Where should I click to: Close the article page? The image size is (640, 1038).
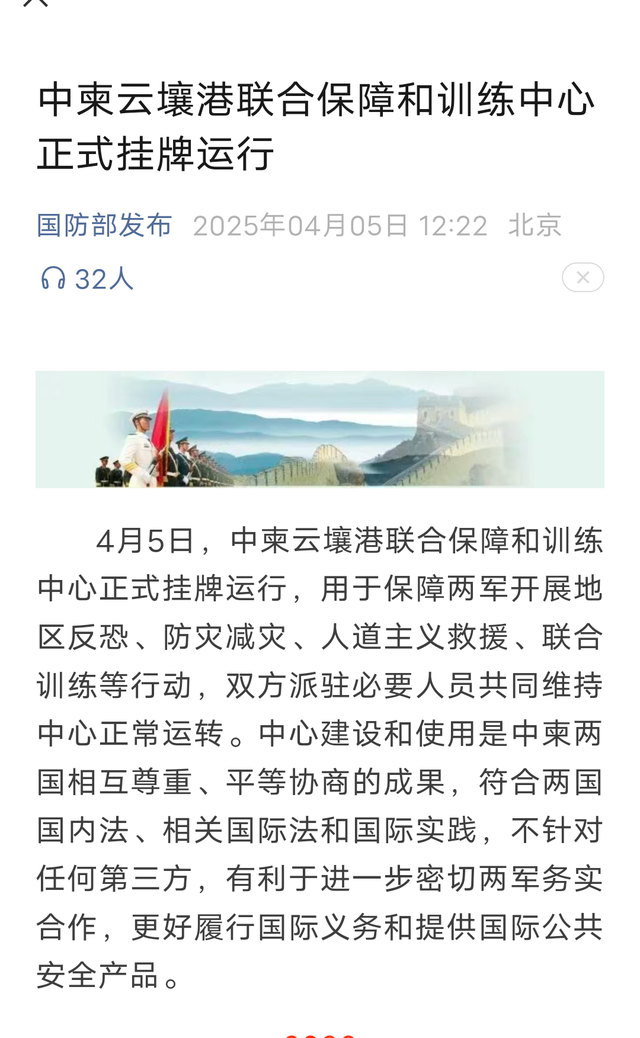coord(35,3)
